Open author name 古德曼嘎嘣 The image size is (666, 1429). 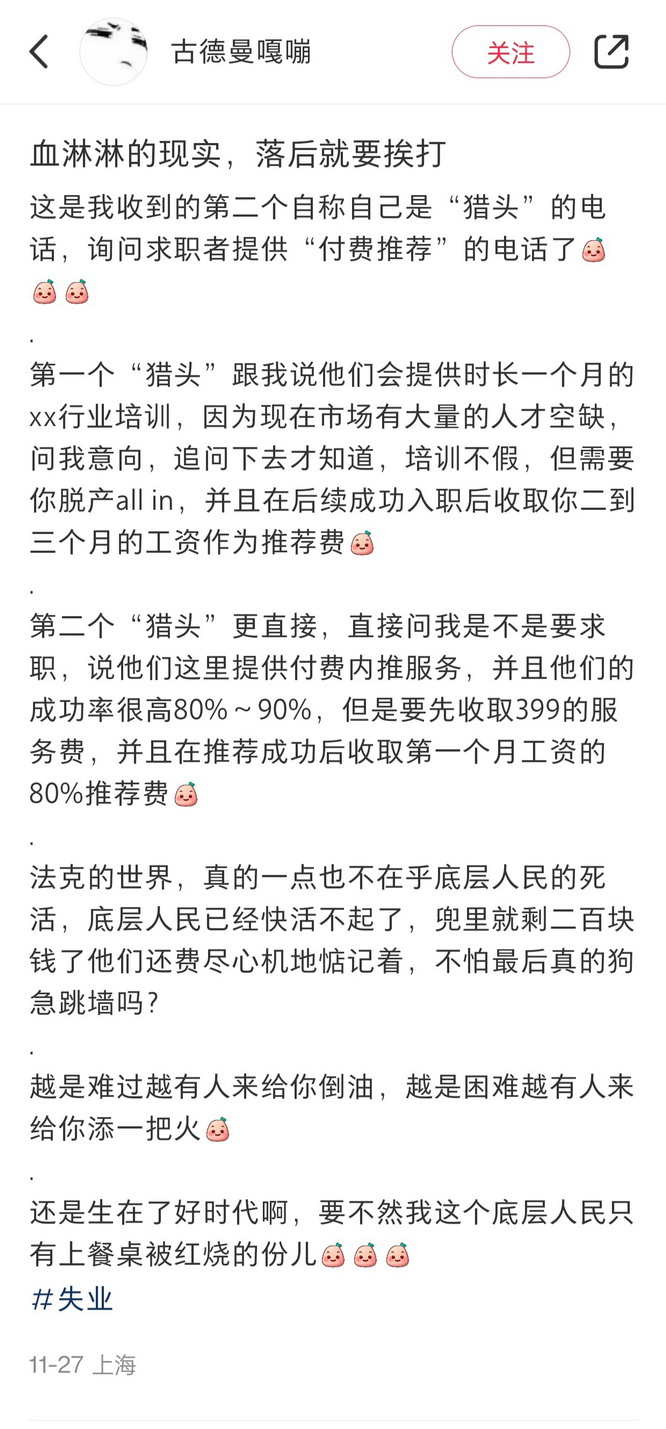point(240,52)
